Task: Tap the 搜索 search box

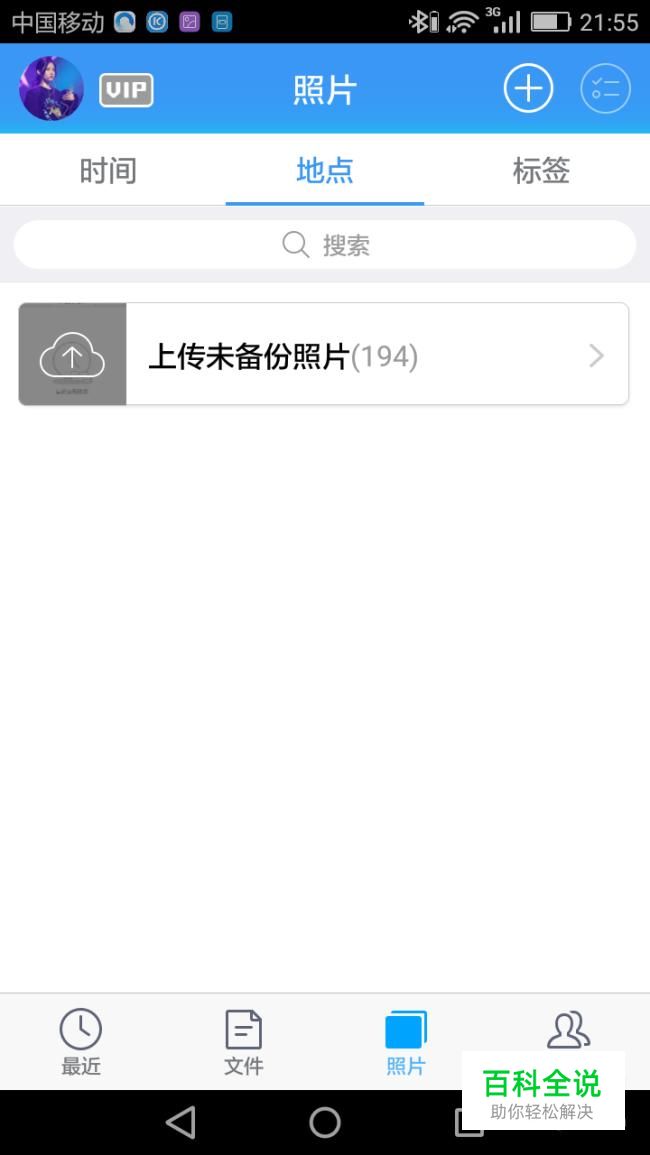Action: coord(325,245)
